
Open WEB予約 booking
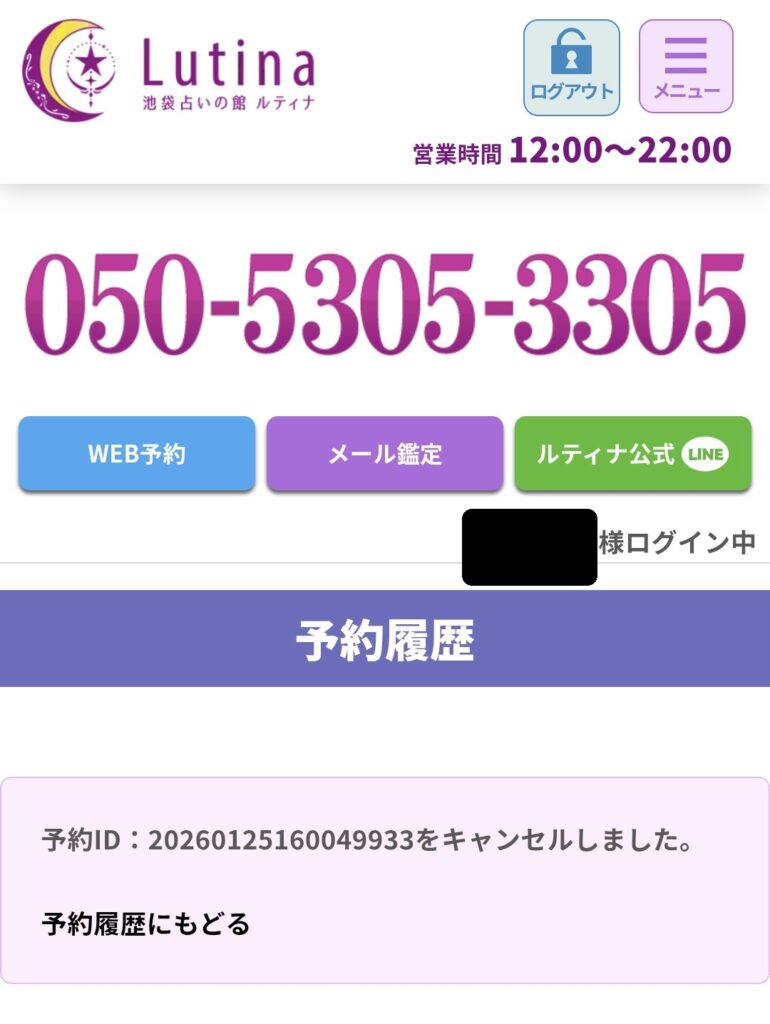click(137, 453)
